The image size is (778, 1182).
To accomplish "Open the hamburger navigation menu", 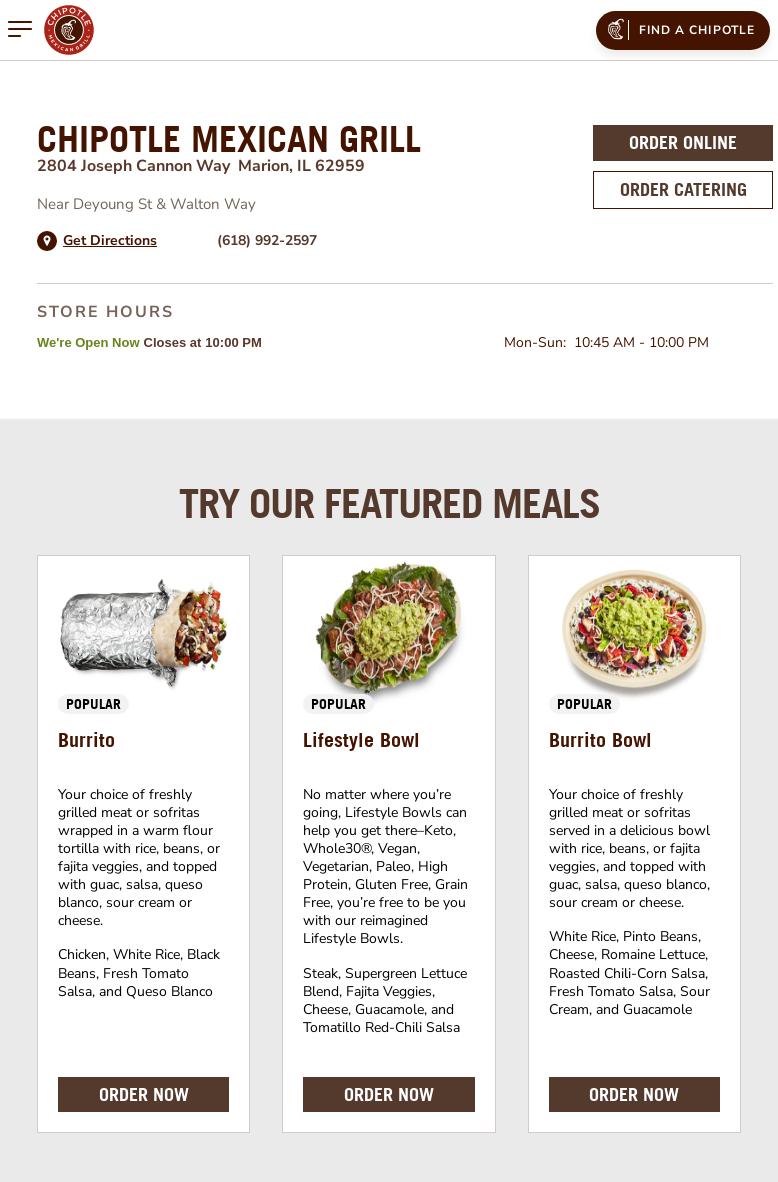I will pyautogui.click(x=20, y=29).
